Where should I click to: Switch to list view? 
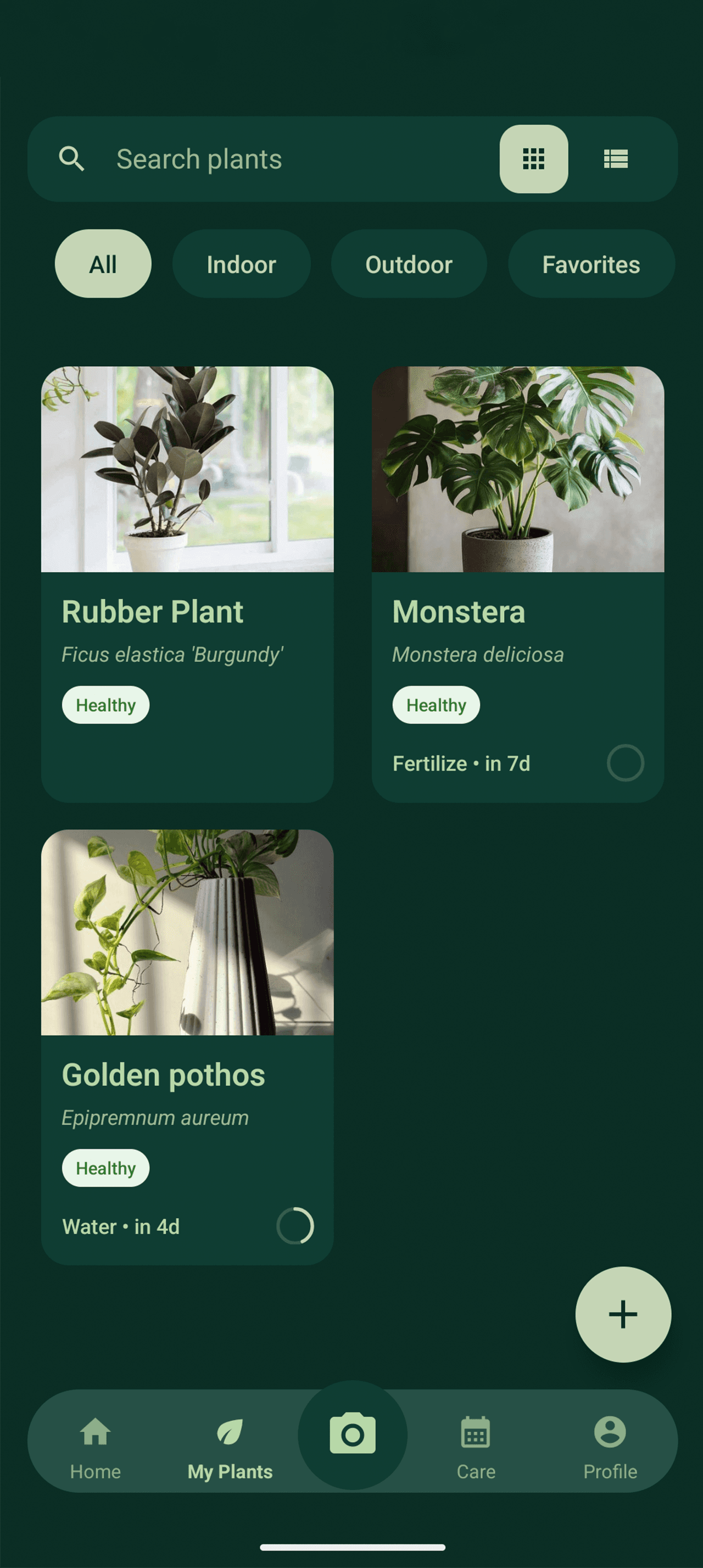tap(615, 159)
